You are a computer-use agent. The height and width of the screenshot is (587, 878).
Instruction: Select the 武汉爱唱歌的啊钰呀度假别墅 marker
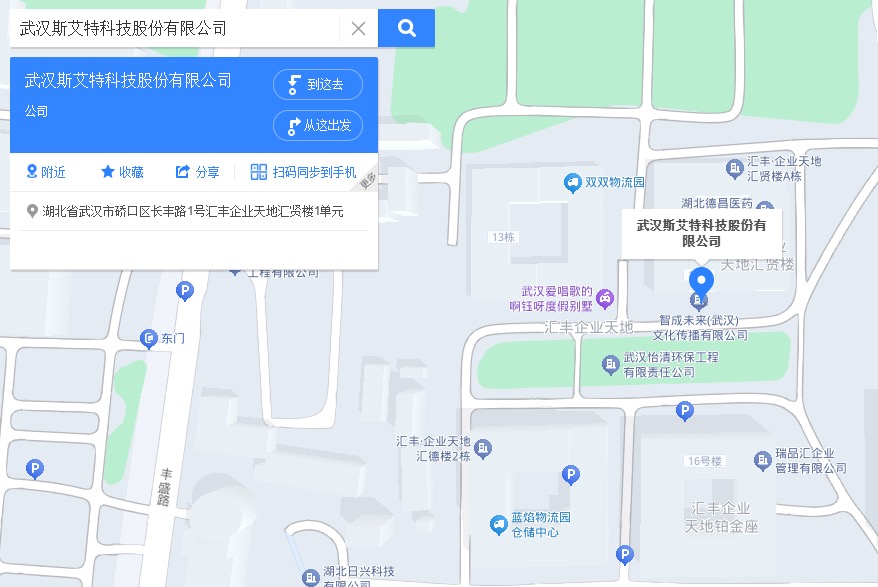605,297
